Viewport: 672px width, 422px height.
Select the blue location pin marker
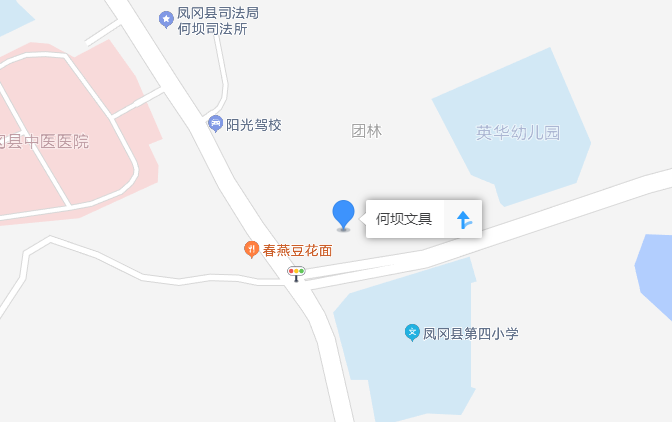point(343,213)
